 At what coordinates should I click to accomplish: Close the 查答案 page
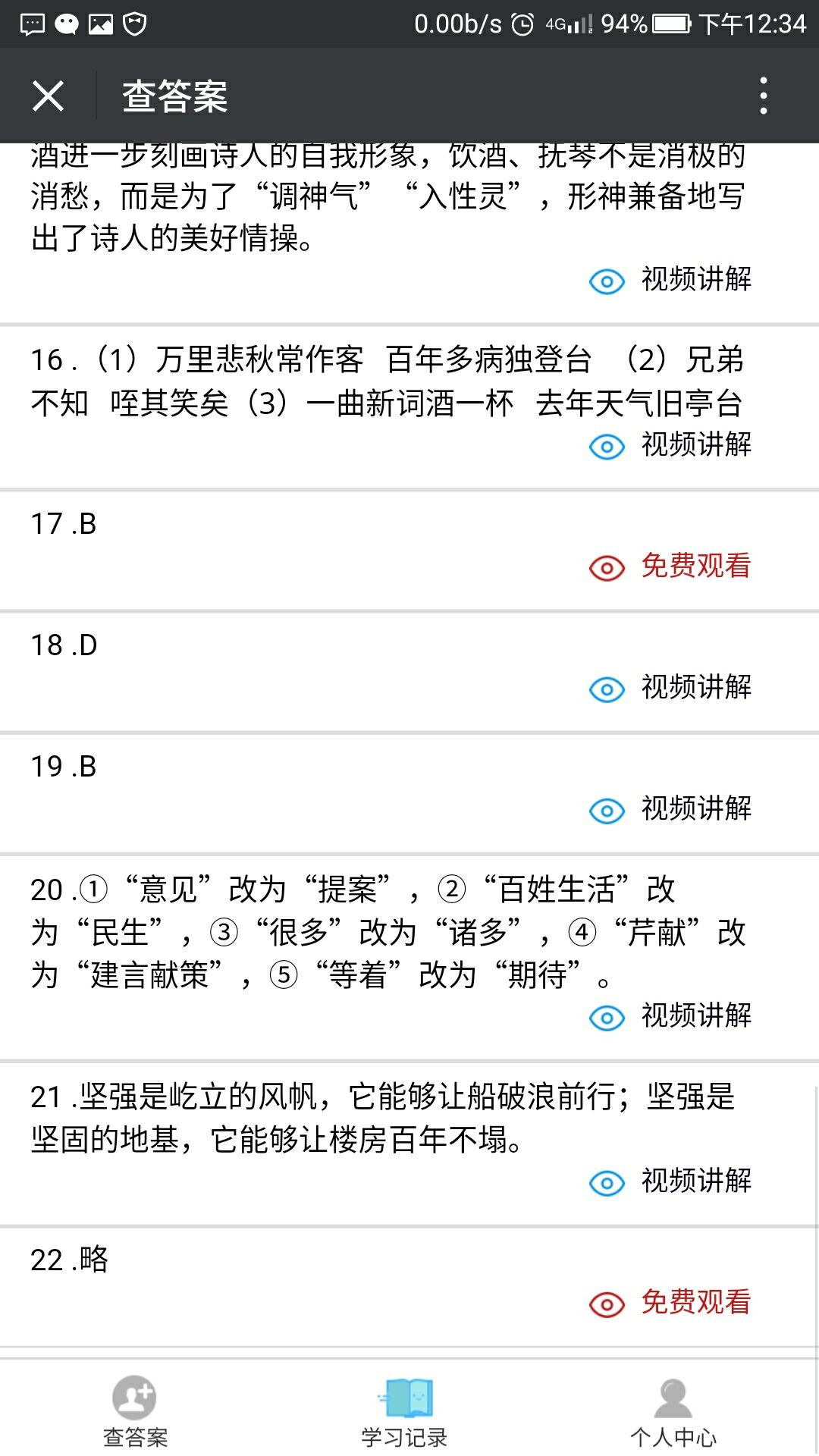pyautogui.click(x=48, y=96)
